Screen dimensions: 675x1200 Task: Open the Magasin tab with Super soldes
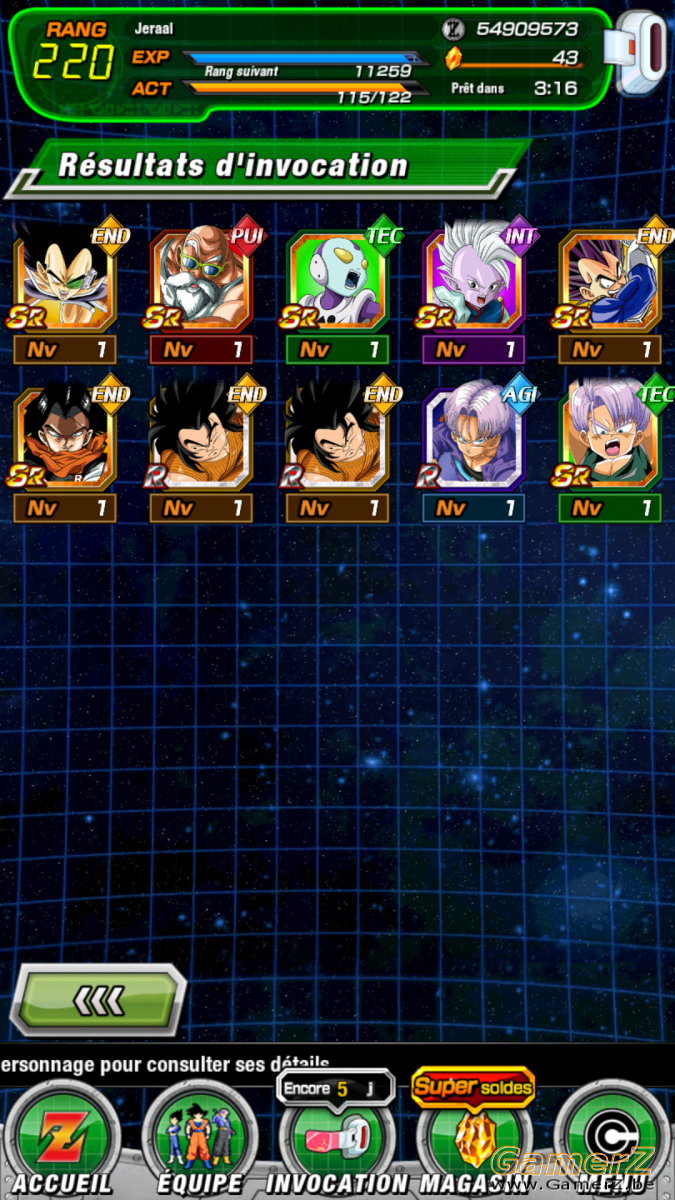point(474,1135)
